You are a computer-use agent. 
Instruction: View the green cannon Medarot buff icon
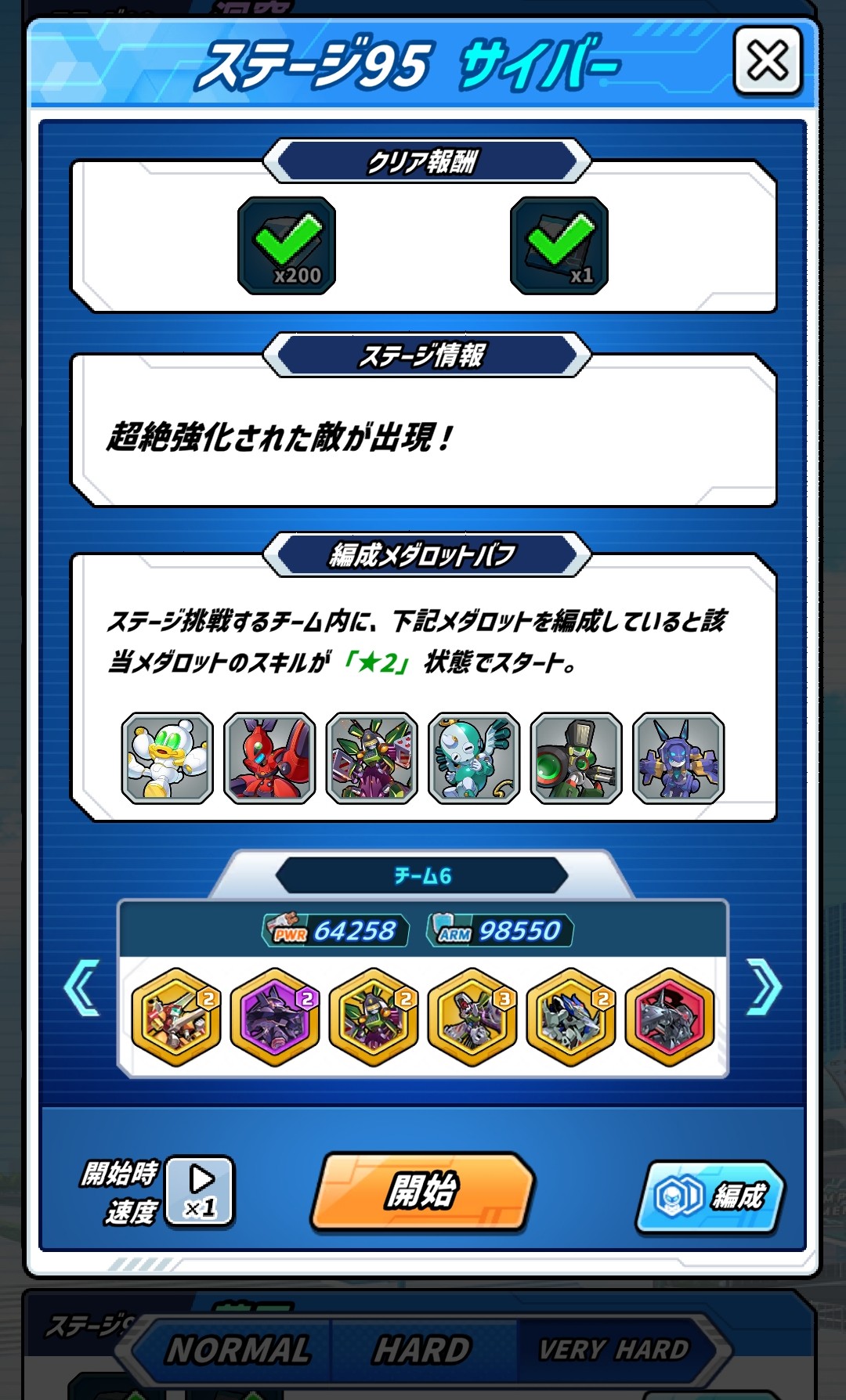(x=577, y=758)
